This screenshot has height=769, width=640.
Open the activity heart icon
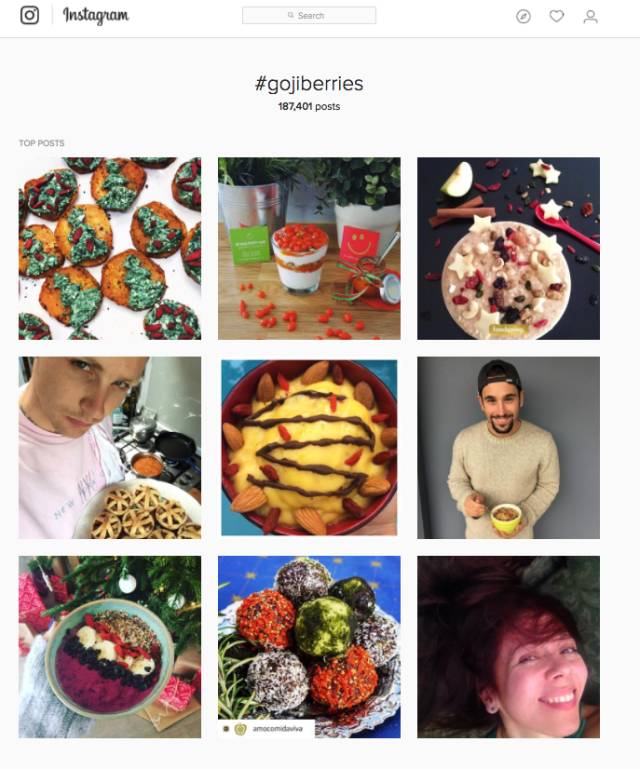[x=557, y=16]
